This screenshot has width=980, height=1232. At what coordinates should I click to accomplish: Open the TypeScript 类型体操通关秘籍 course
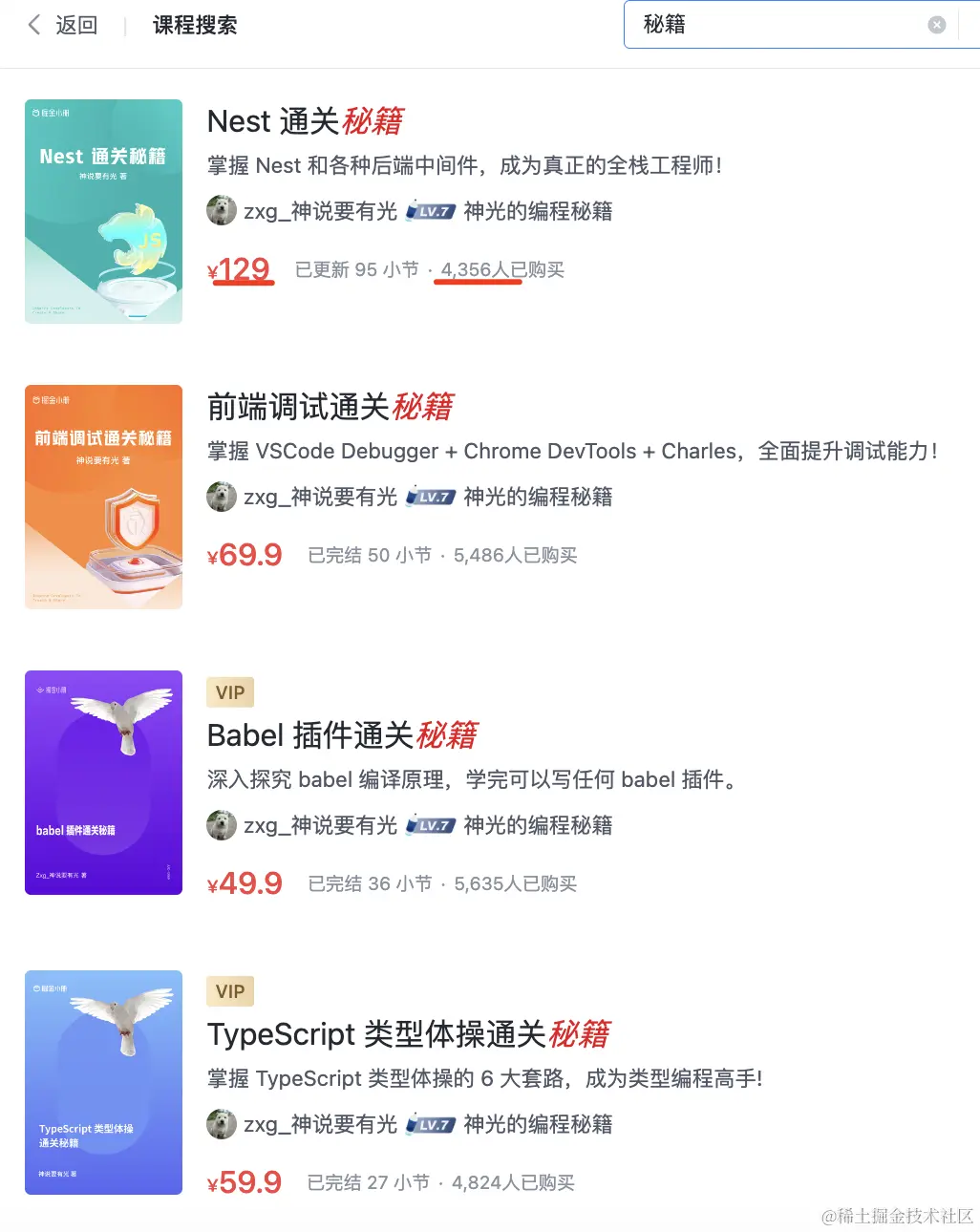408,1033
